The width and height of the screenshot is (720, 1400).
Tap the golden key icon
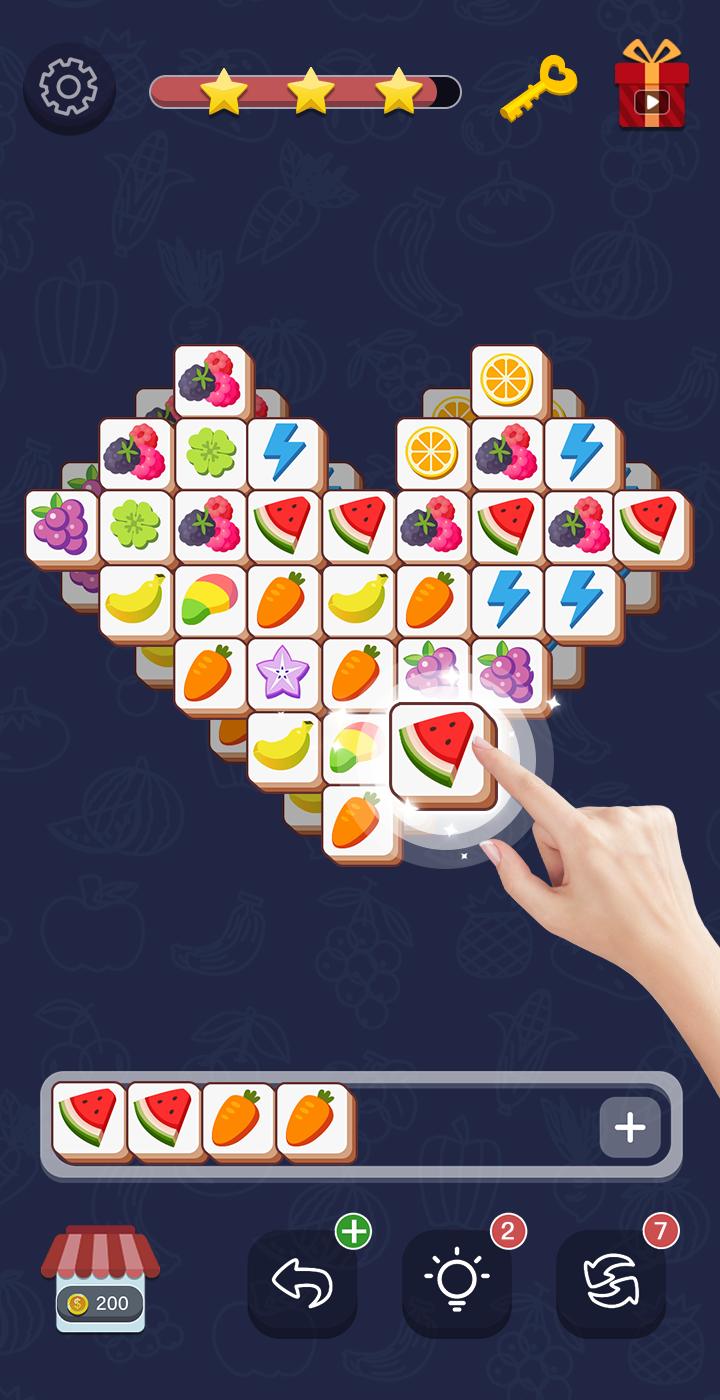(539, 89)
